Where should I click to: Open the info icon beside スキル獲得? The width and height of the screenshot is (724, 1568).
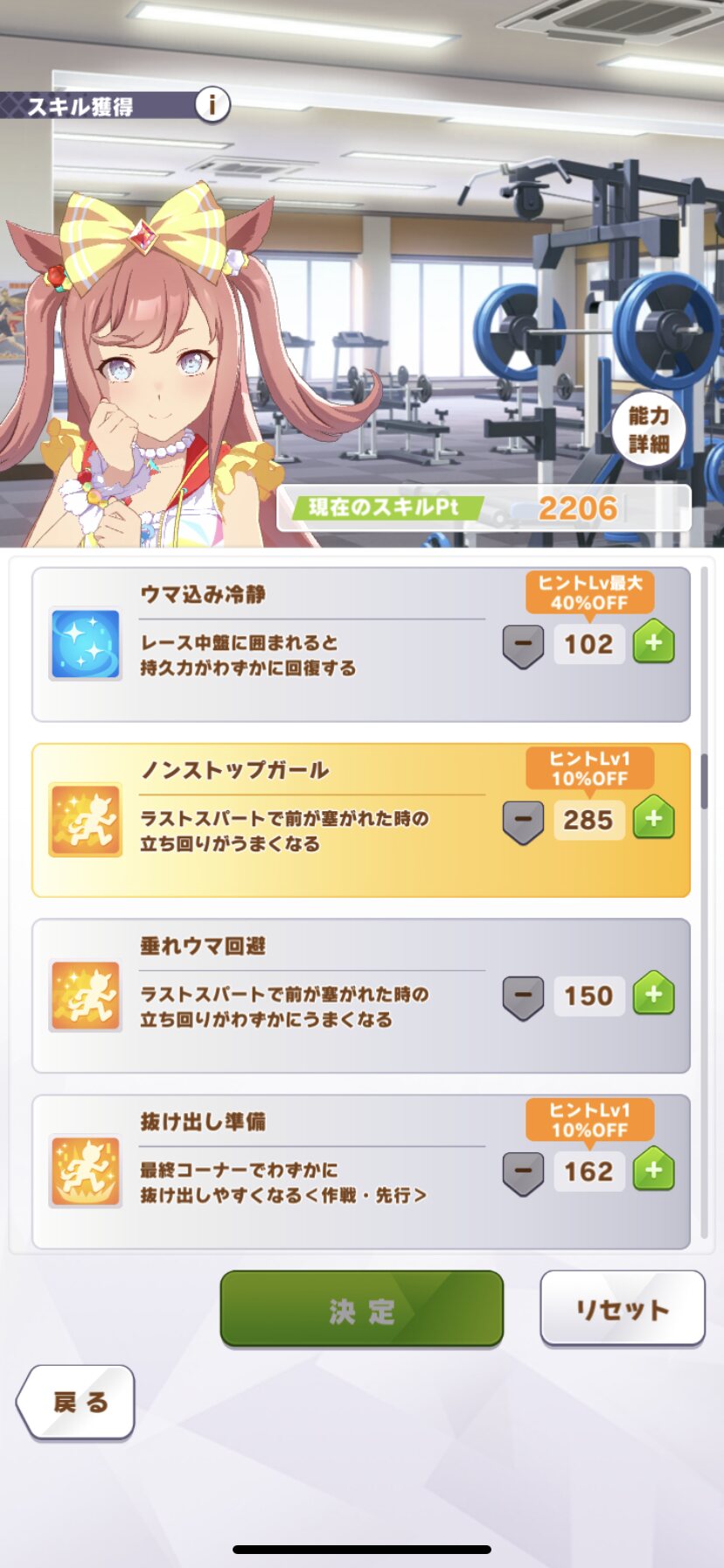[212, 105]
